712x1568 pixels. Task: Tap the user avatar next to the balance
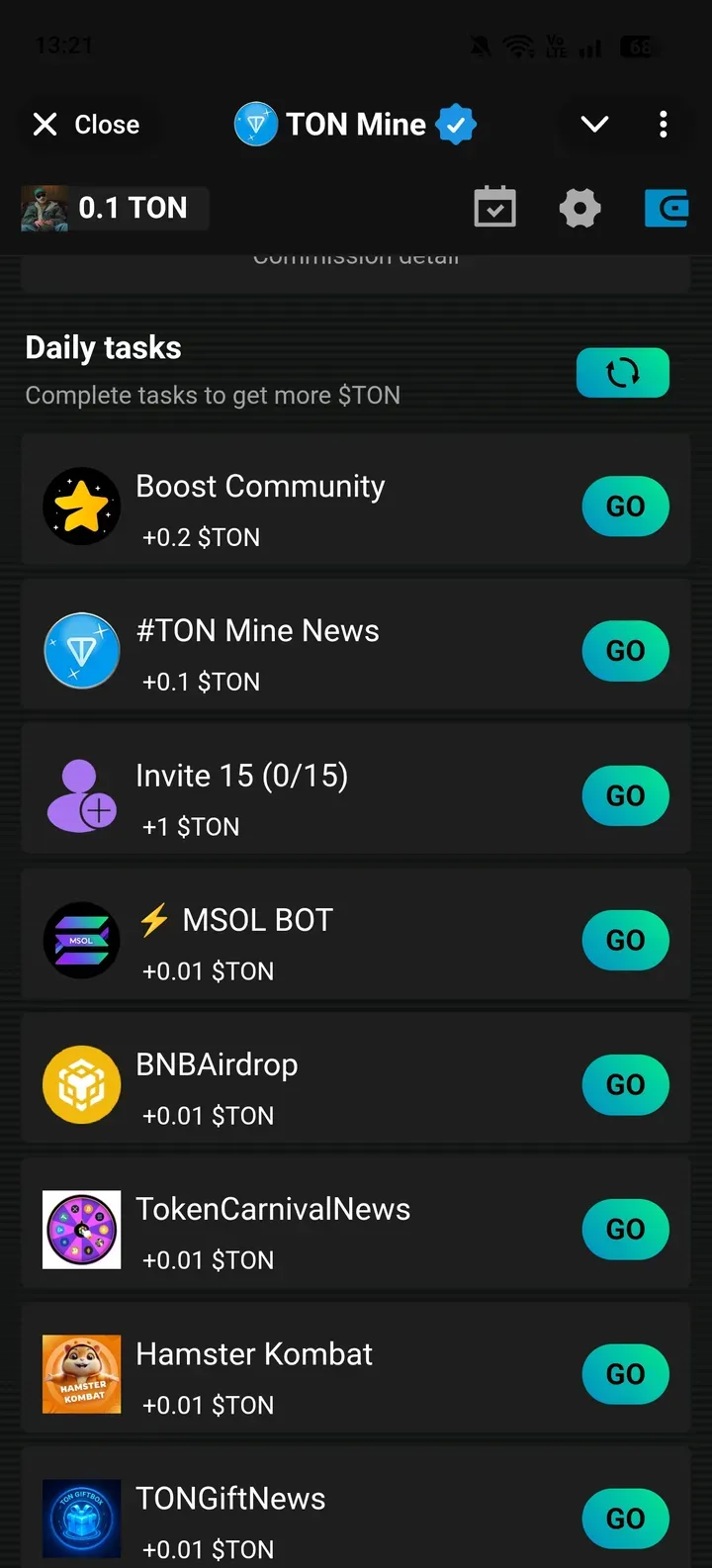coord(42,208)
